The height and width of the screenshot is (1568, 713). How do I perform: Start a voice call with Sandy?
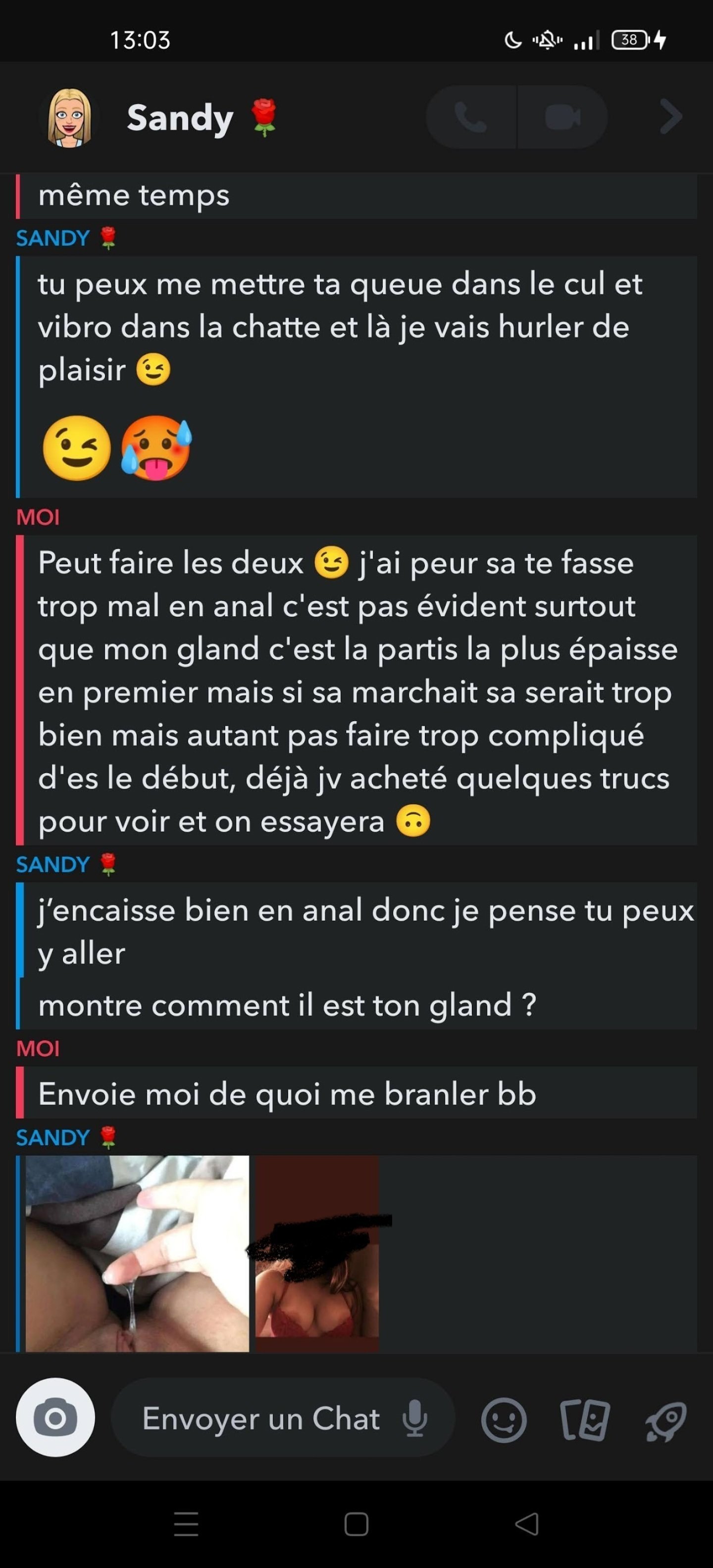coord(471,117)
